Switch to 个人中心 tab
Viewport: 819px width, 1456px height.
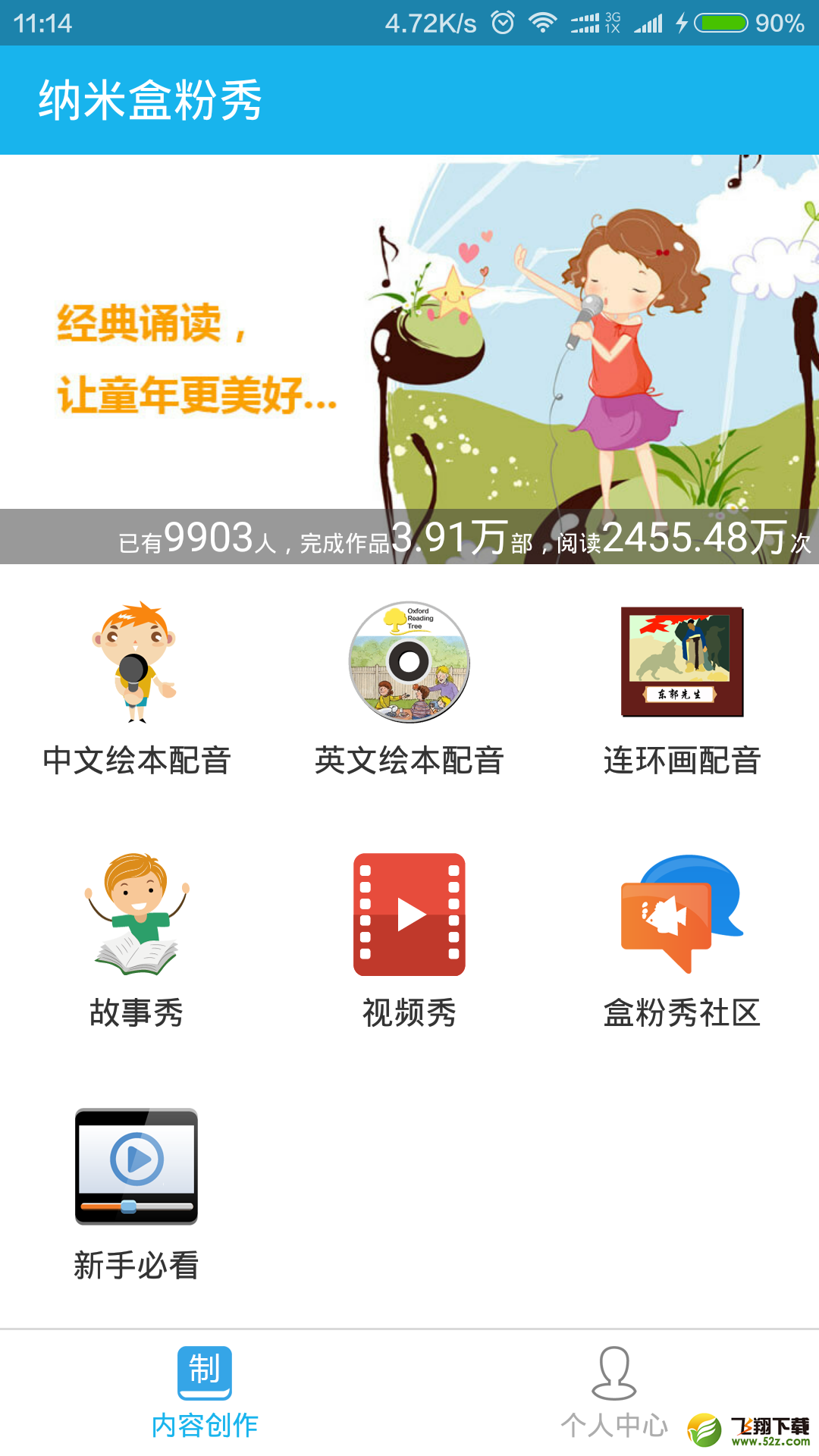coord(614,1393)
